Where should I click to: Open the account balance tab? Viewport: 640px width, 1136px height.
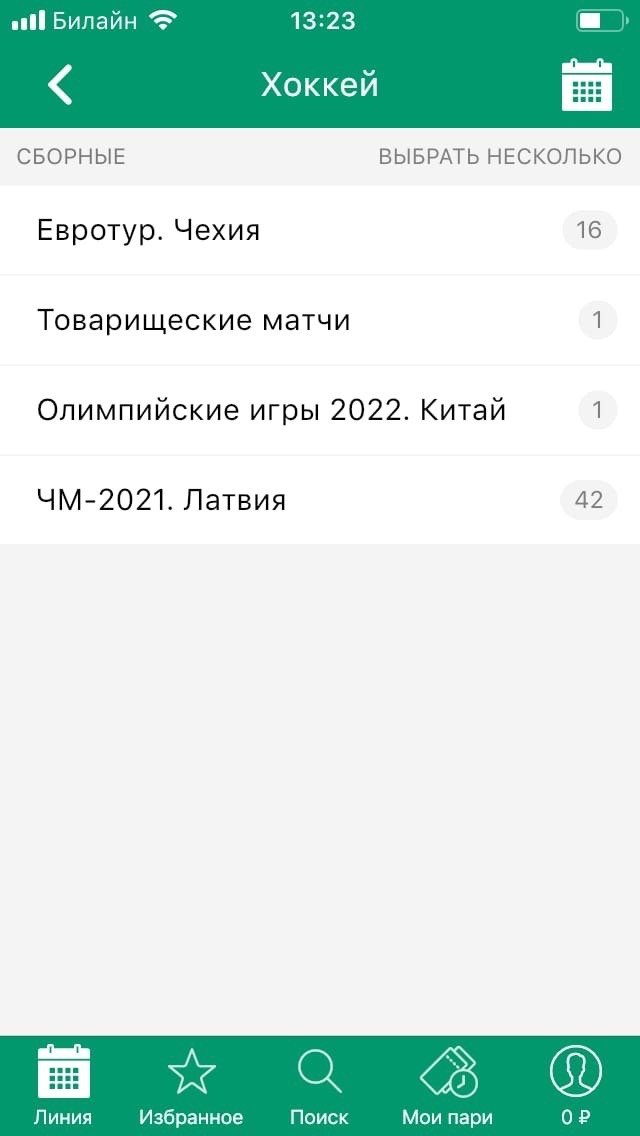(575, 1086)
